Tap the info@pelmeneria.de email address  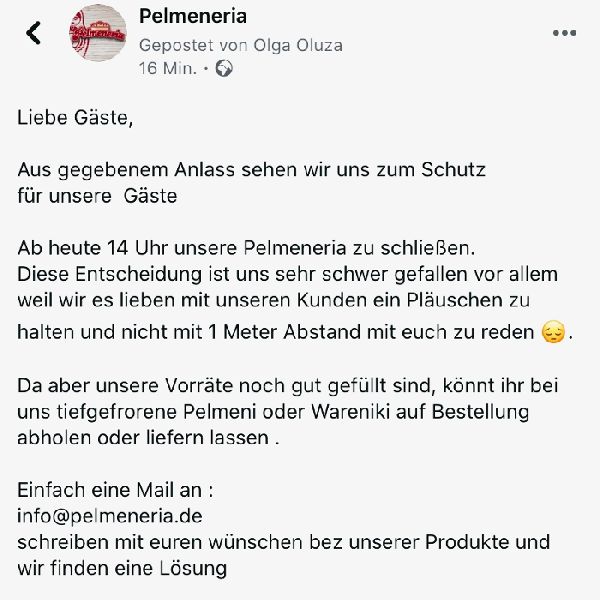110,516
